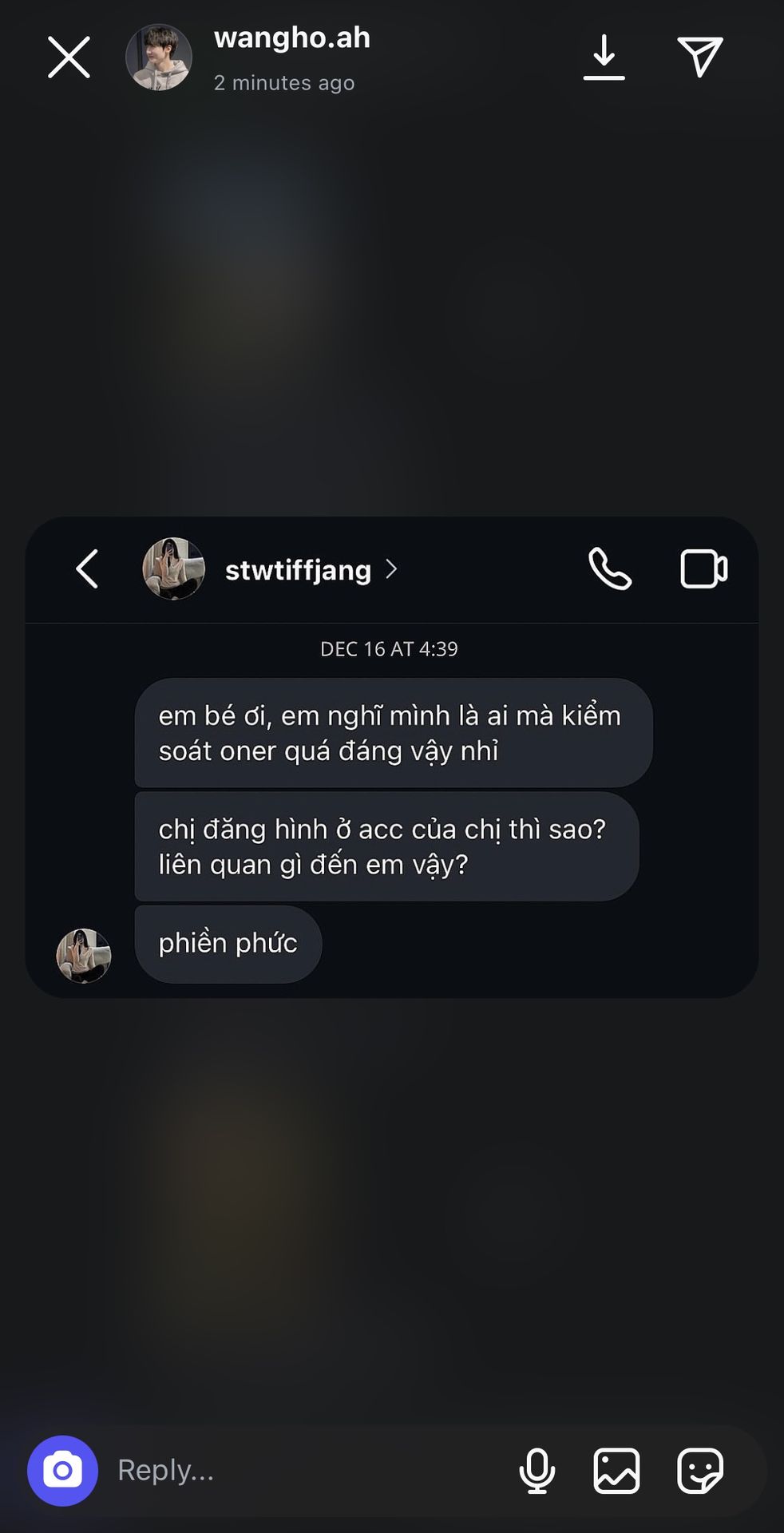Close the story viewer

tap(69, 57)
